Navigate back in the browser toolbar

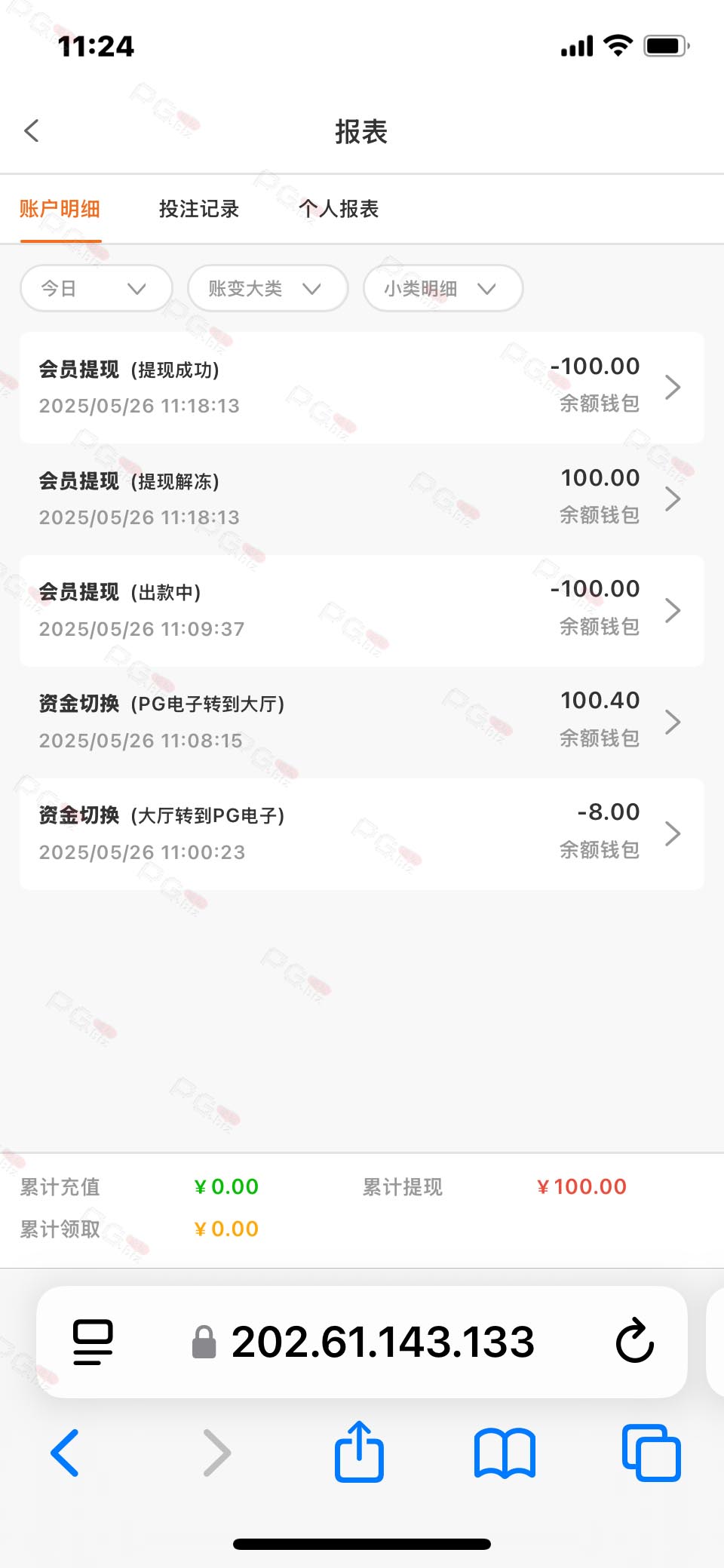click(x=65, y=1453)
